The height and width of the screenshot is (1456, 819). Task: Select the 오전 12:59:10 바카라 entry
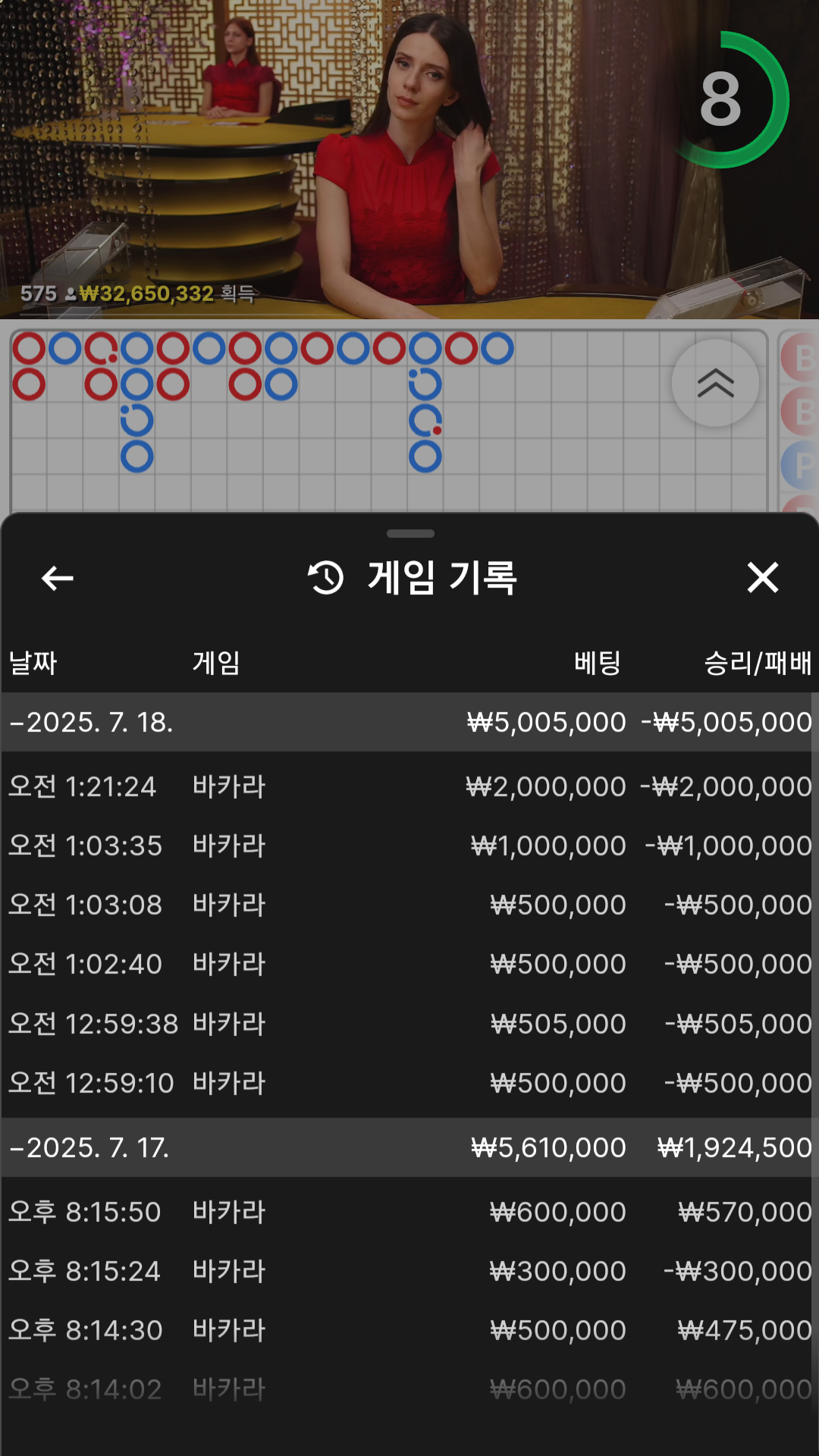tap(409, 1083)
